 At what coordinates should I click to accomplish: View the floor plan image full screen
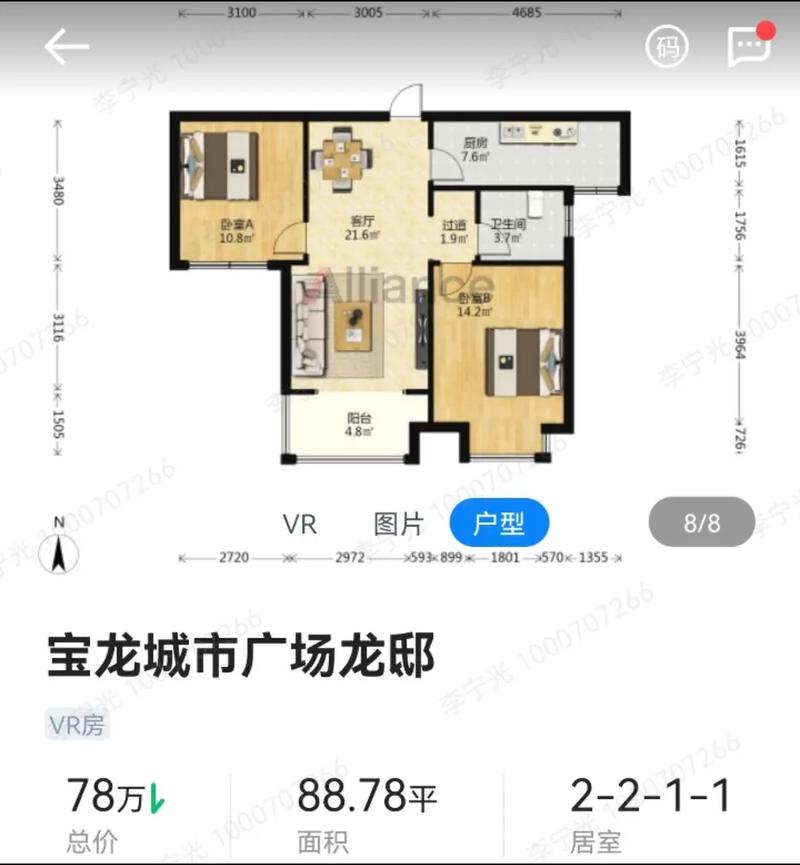tap(400, 290)
